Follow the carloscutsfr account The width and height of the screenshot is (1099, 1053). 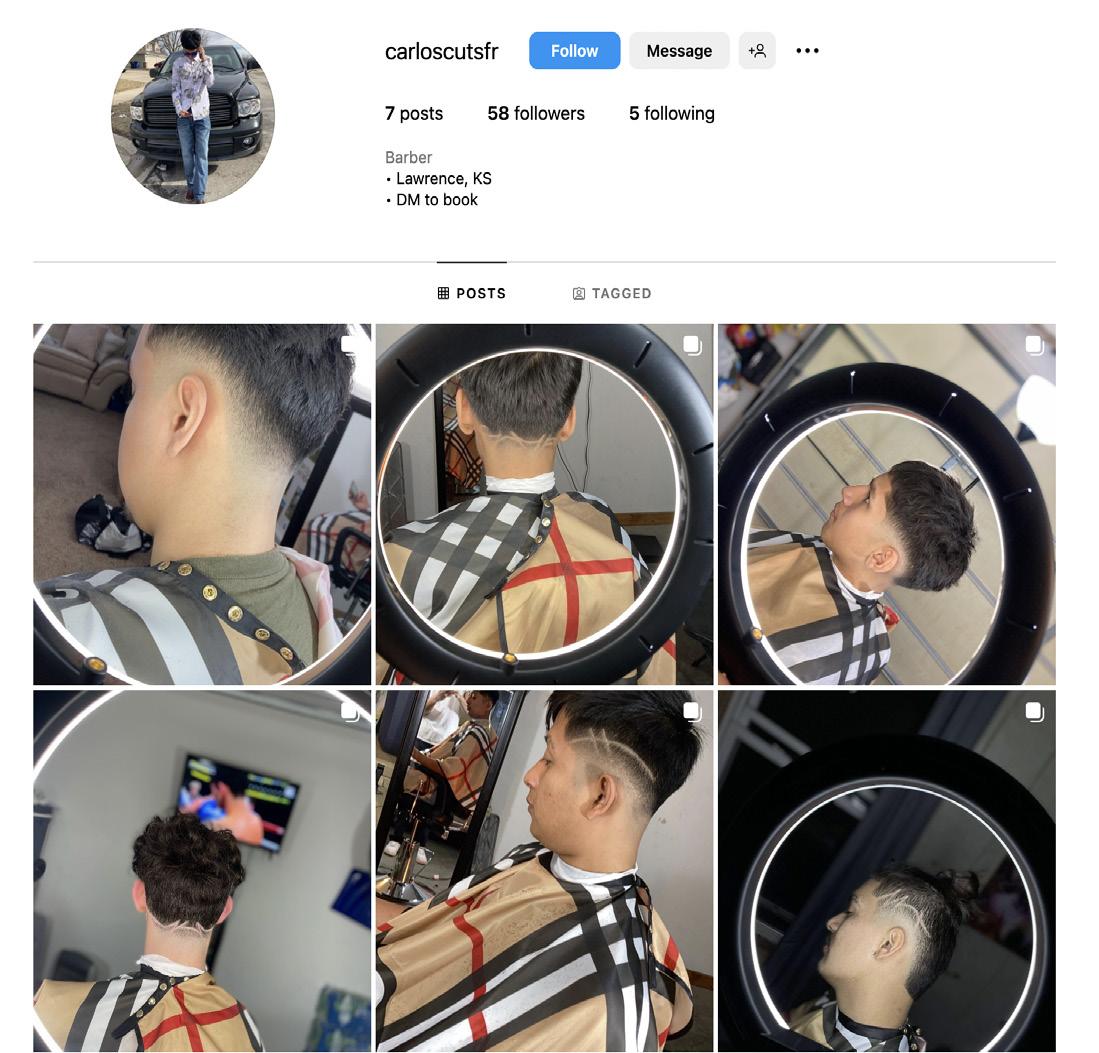(x=574, y=51)
